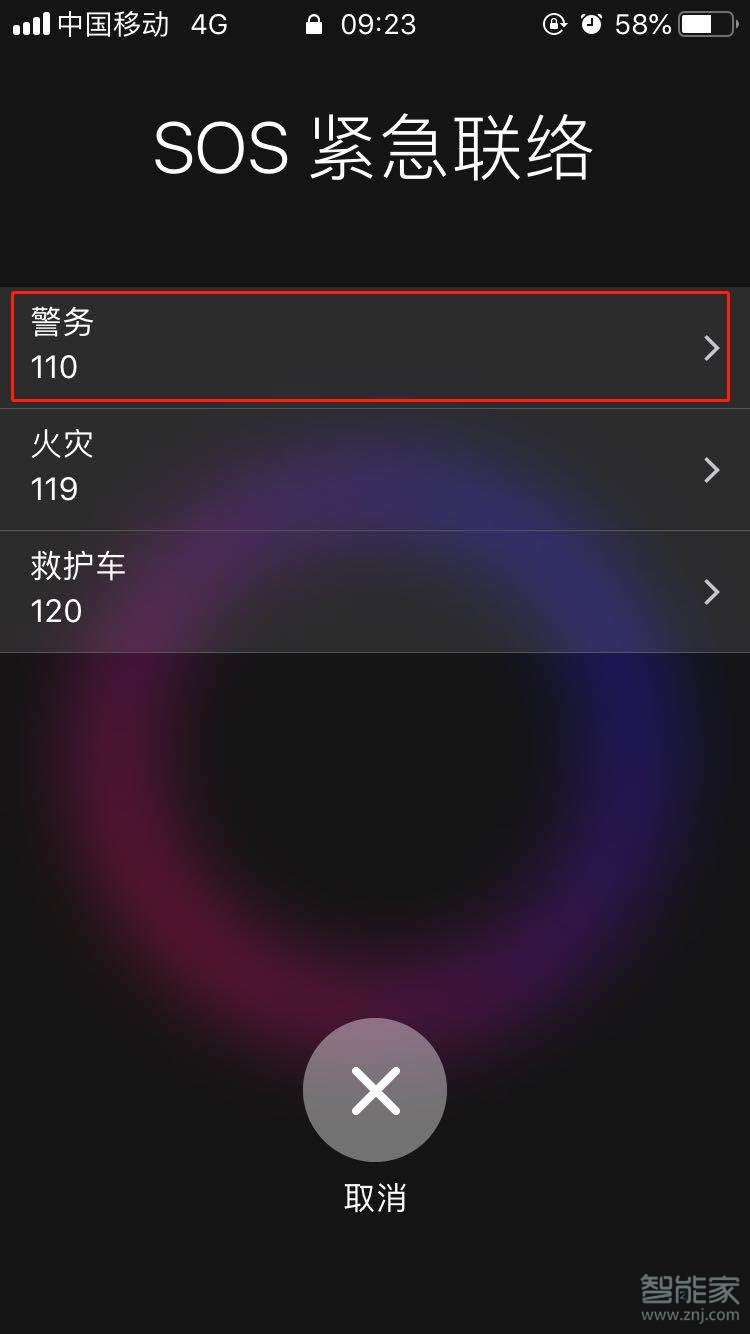
Task: Tap the SOS 紧急联络 title
Action: tap(375, 148)
